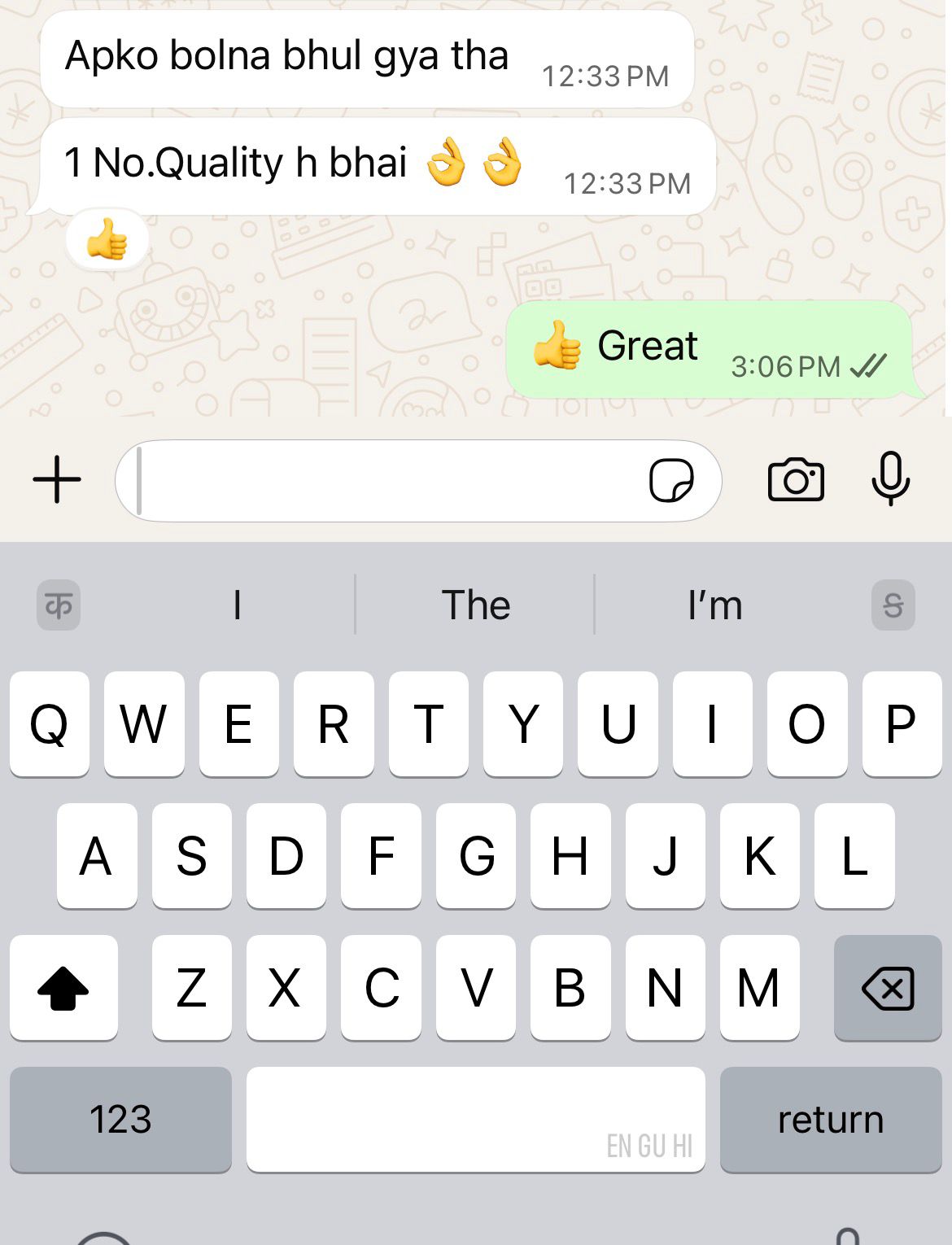Open the sticker picker in message box
The height and width of the screenshot is (1245, 952).
pos(671,480)
